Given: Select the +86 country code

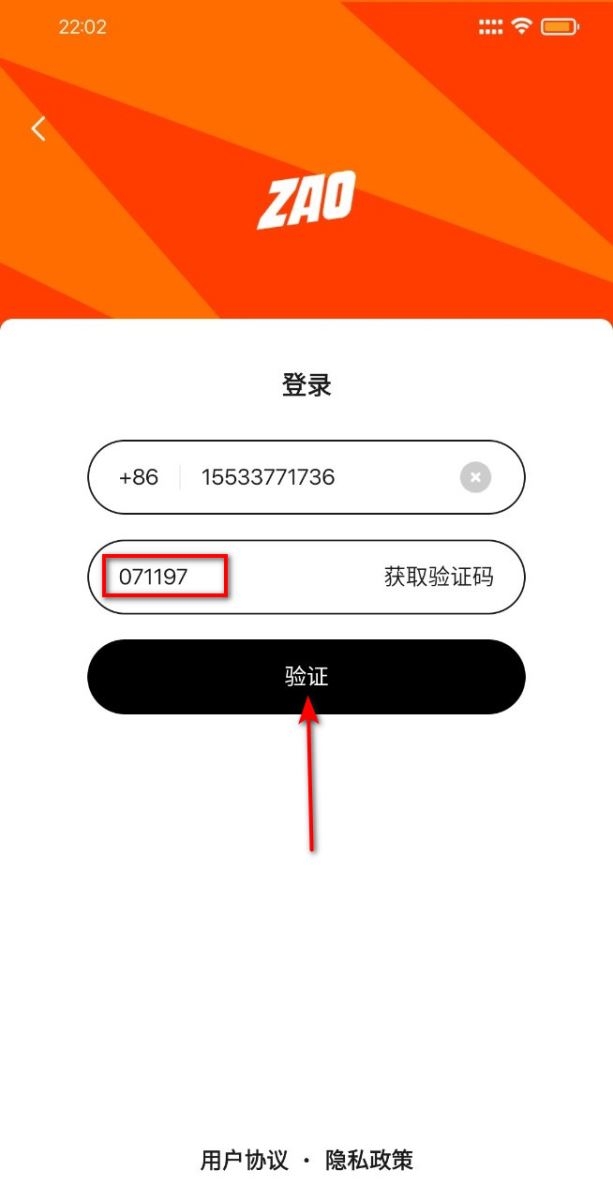Looking at the screenshot, I should pos(138,477).
